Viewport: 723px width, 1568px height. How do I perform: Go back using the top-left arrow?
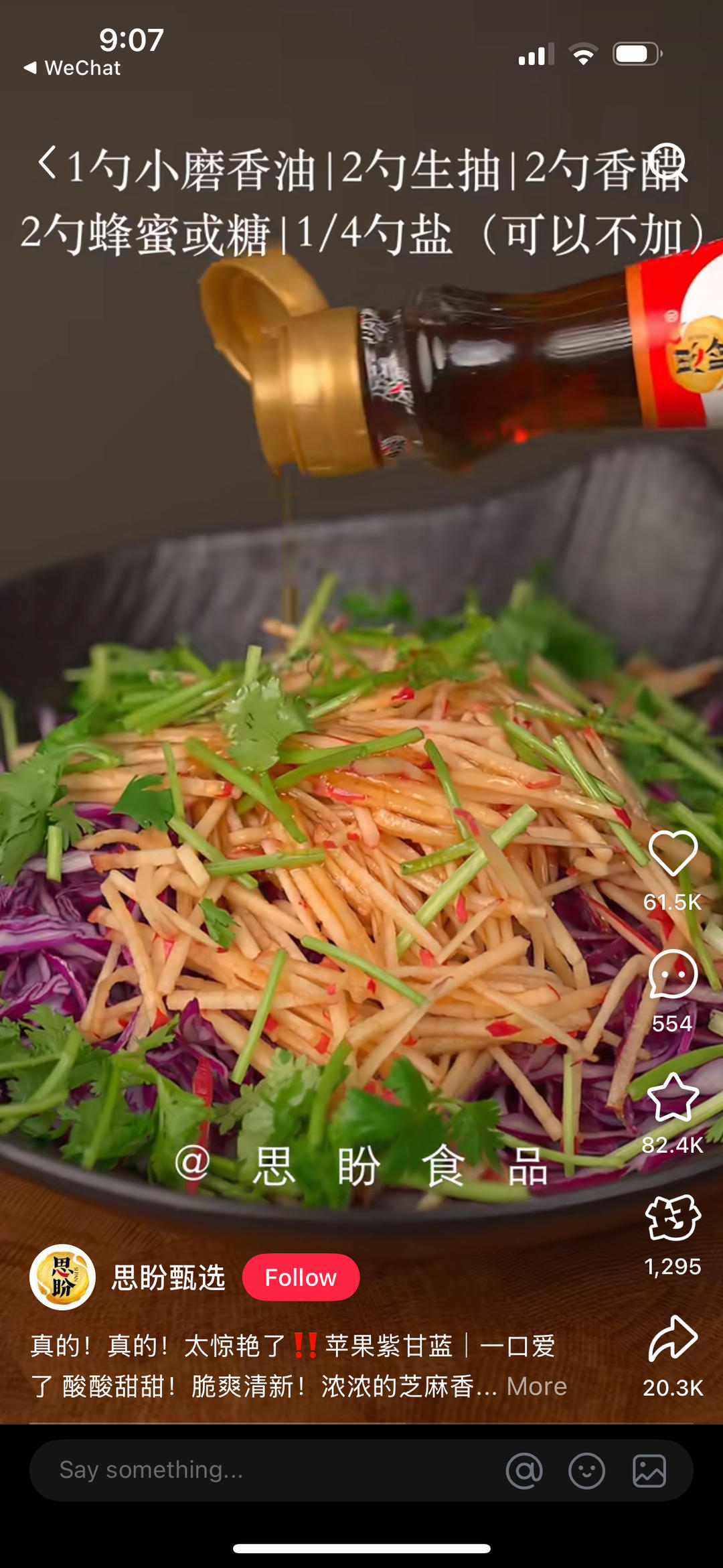[47, 163]
